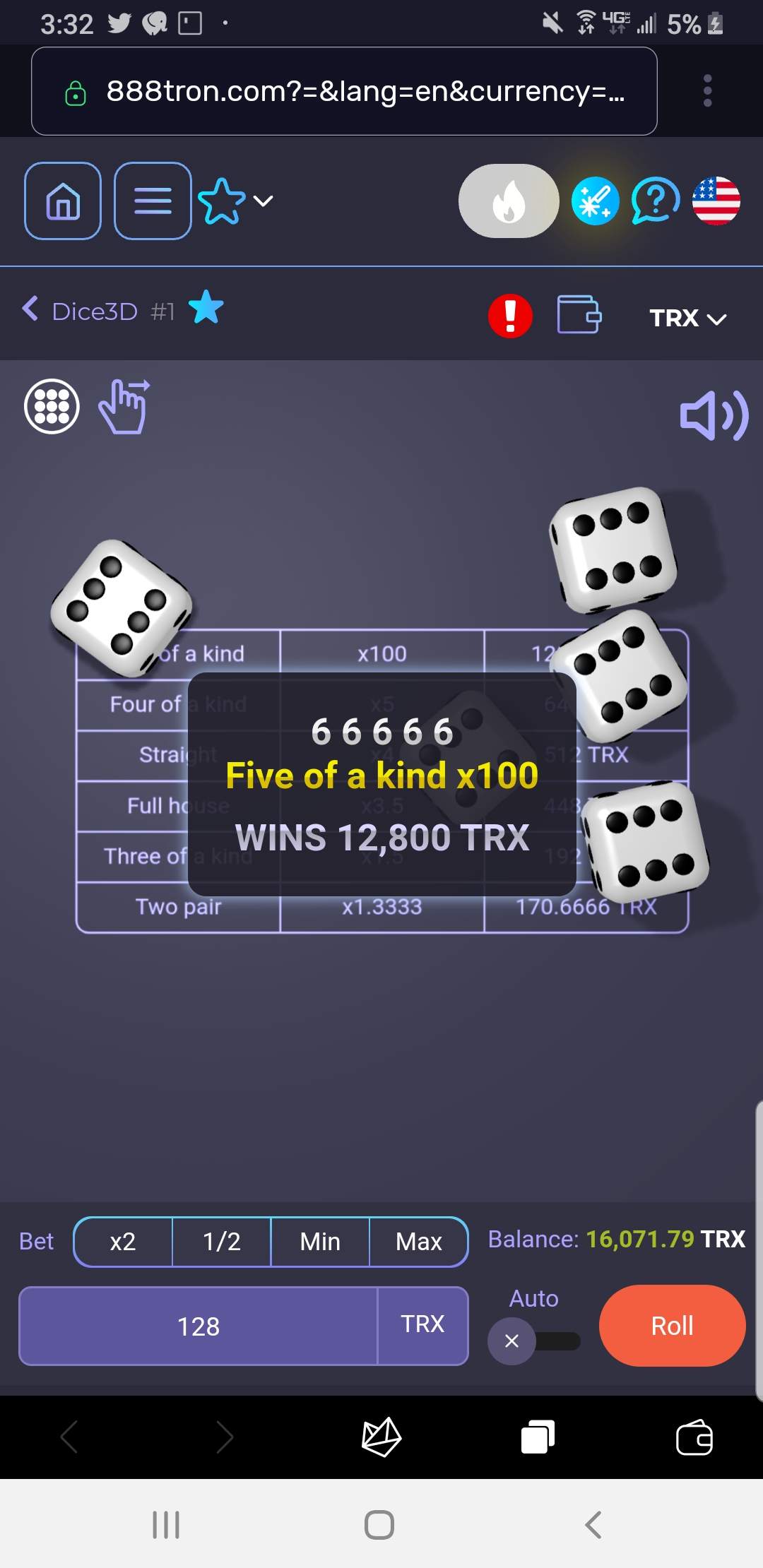
Task: Open the site home button
Action: [63, 201]
